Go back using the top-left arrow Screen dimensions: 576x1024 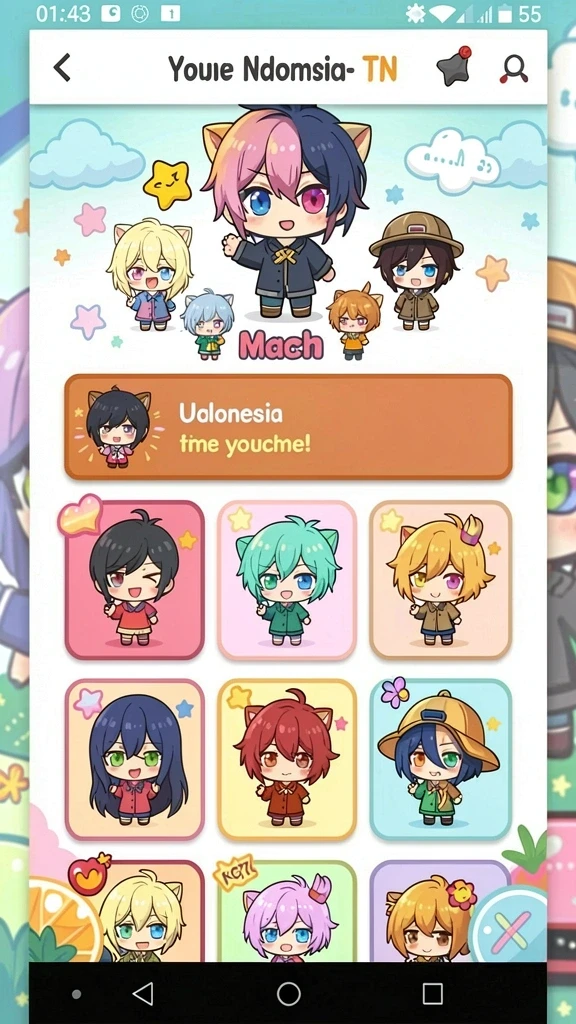[x=62, y=68]
